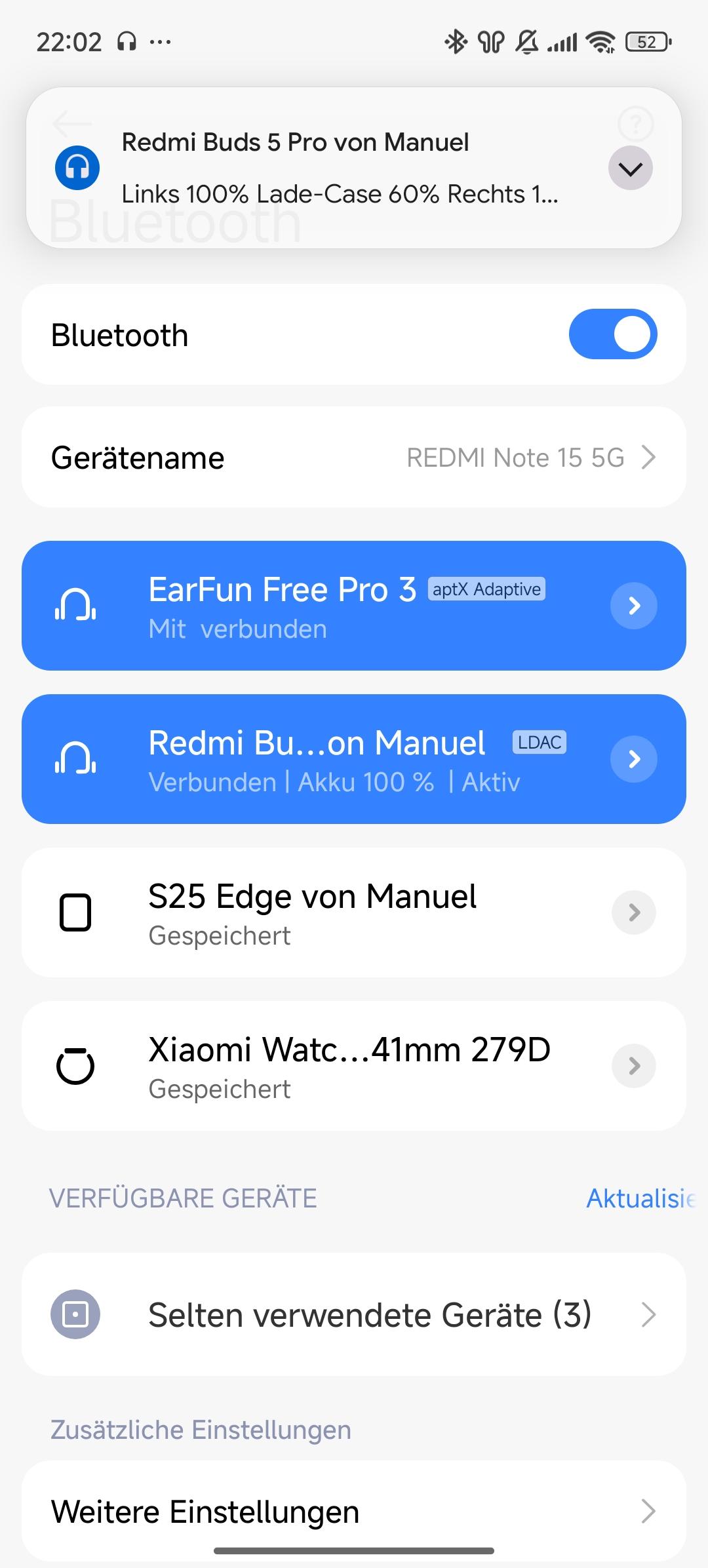The height and width of the screenshot is (1568, 708).
Task: Open Xiaomi Watch details arrow
Action: [x=633, y=1066]
